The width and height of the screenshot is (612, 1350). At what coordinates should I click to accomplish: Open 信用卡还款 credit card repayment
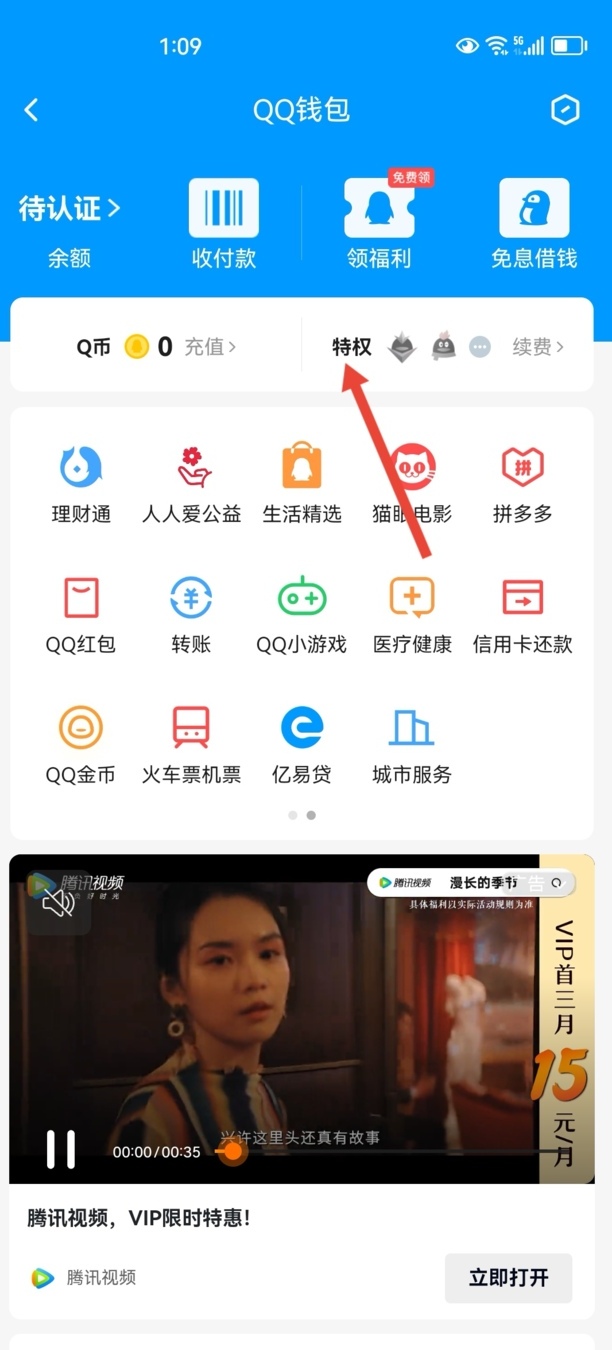(522, 614)
